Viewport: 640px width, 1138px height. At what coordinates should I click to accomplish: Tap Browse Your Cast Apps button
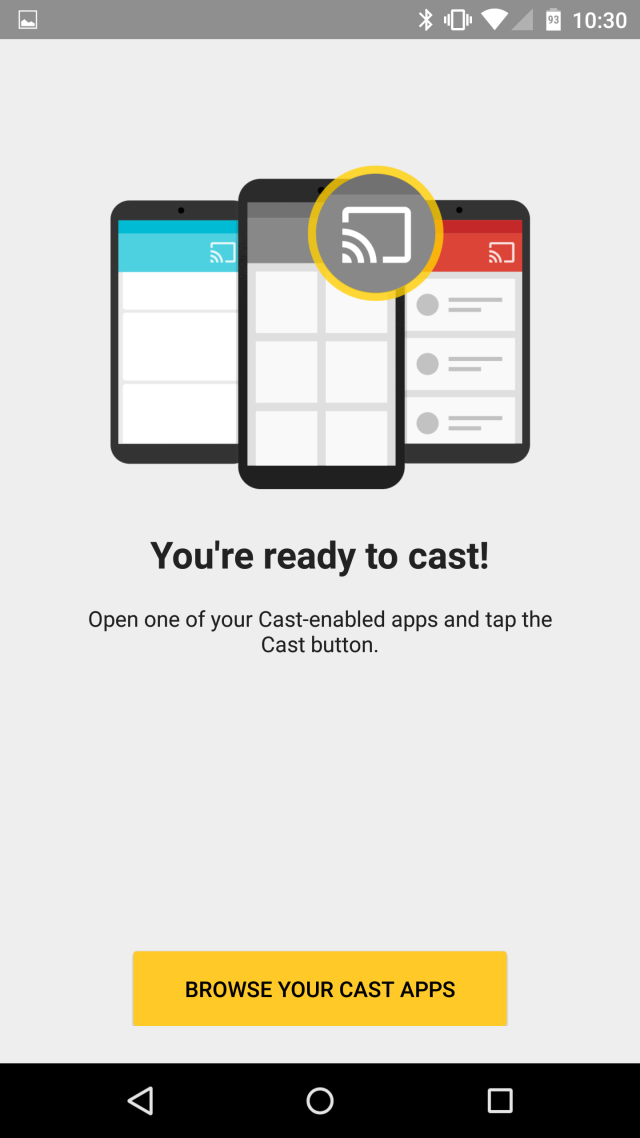[320, 988]
